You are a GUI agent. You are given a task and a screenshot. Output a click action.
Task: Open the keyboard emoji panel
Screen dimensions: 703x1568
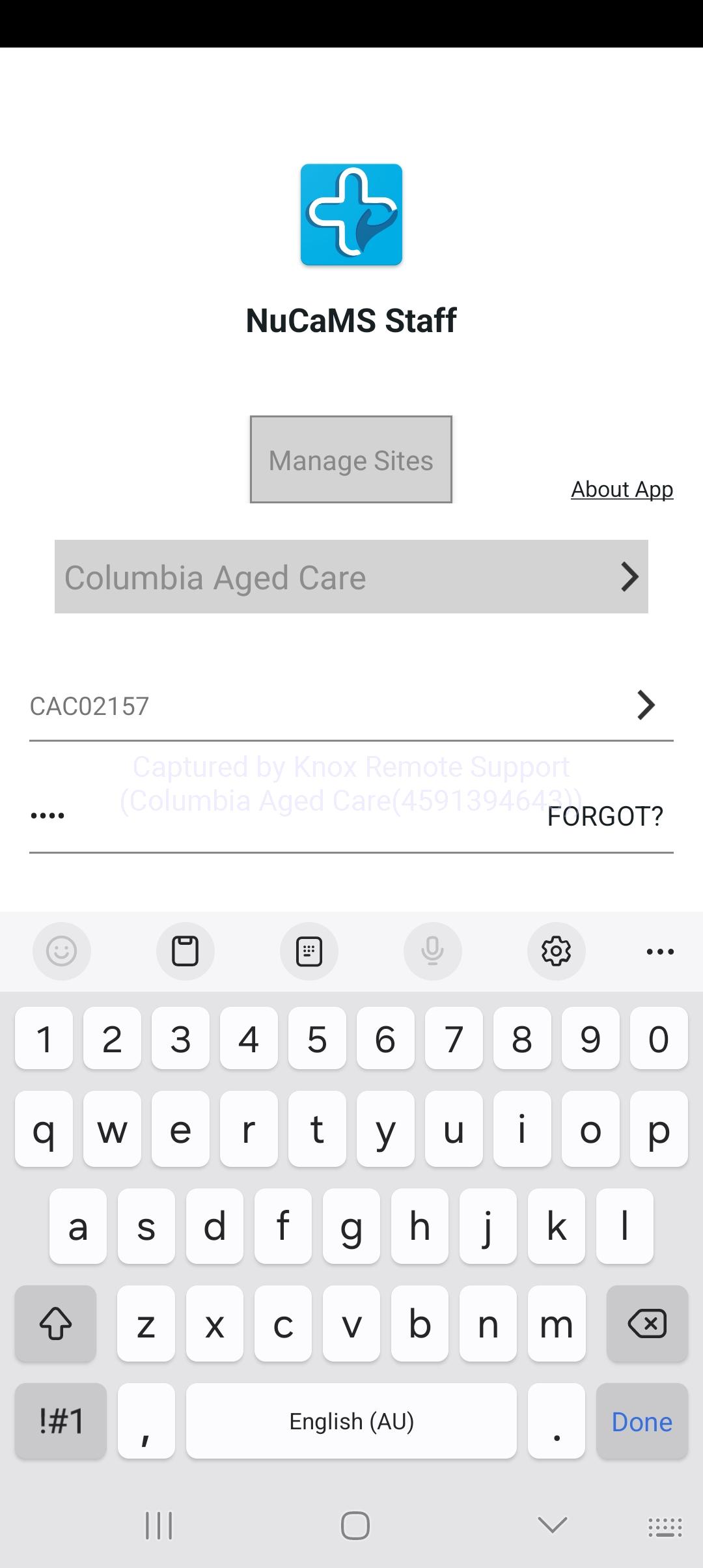coord(62,951)
